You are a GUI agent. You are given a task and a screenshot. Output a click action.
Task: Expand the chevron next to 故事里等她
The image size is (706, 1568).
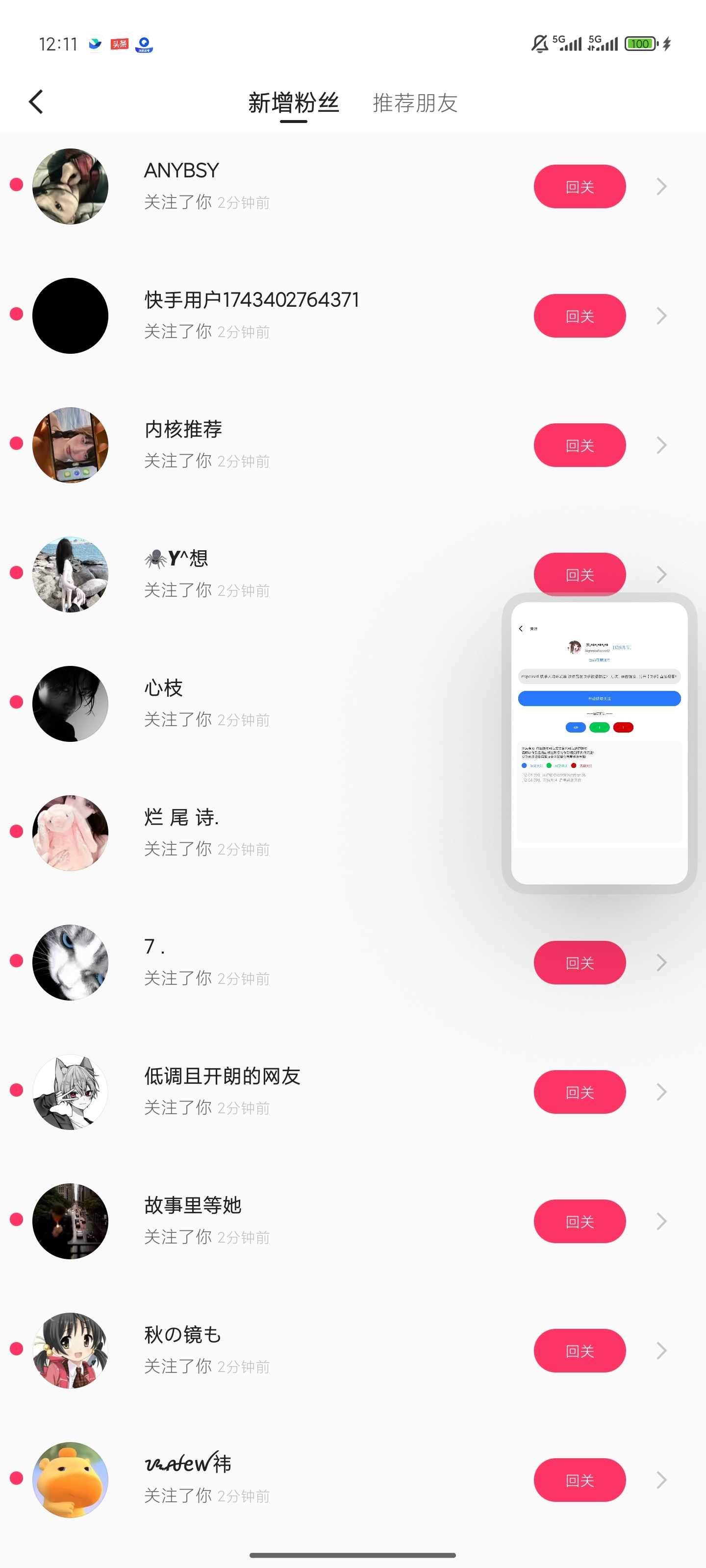661,1221
